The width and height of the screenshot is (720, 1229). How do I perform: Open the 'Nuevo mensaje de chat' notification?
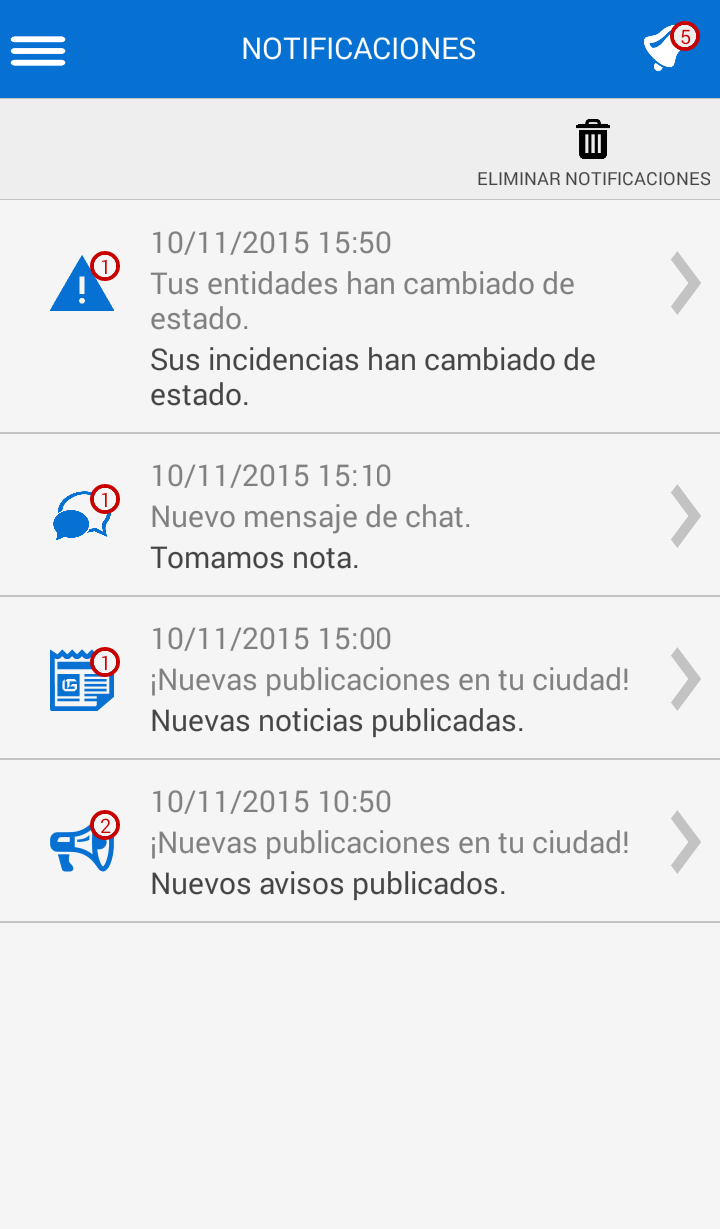point(360,515)
